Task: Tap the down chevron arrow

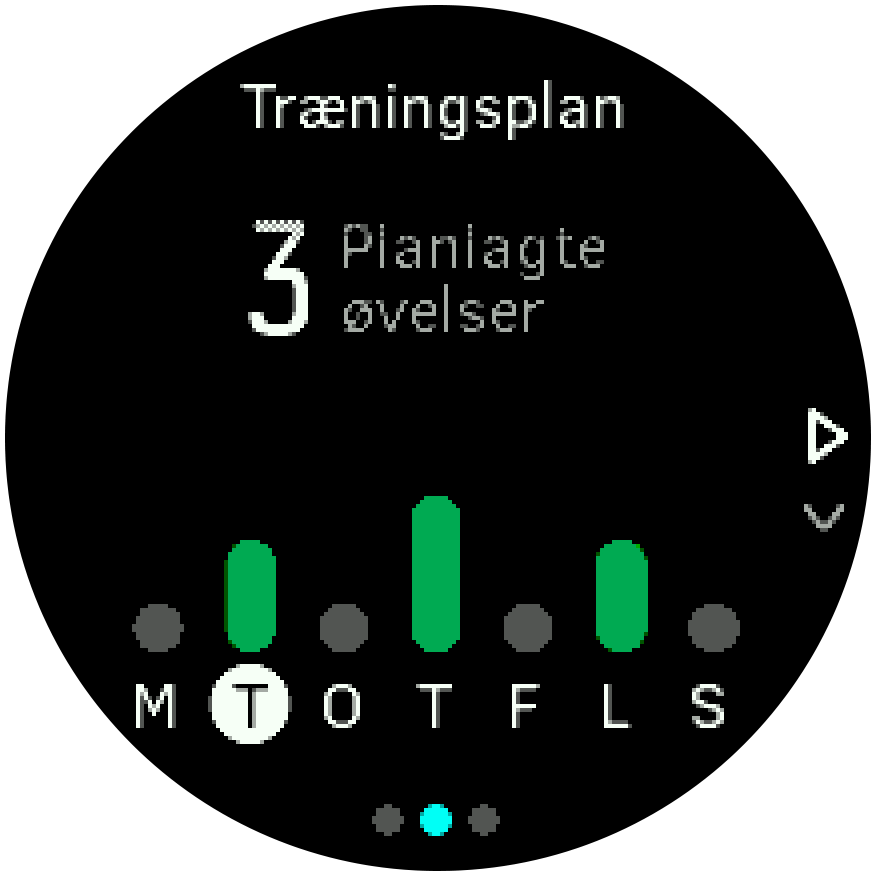Action: (824, 517)
